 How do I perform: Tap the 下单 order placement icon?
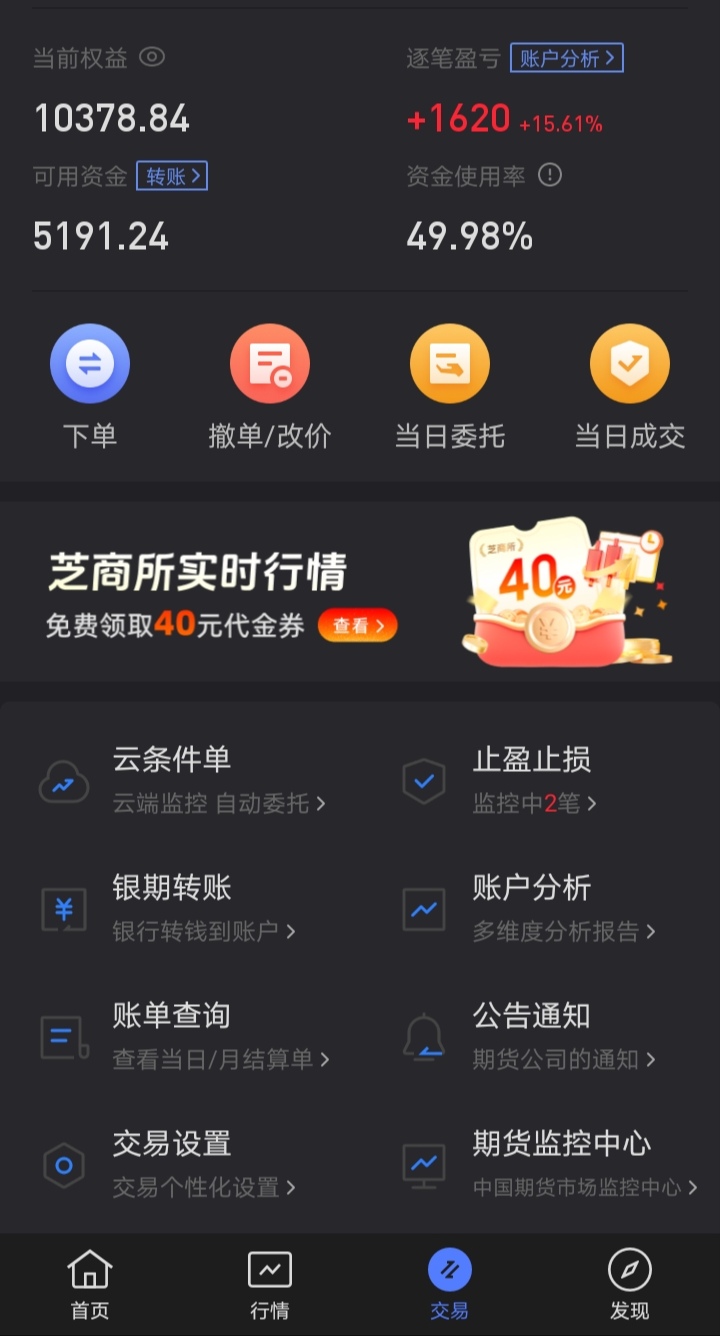pos(90,363)
